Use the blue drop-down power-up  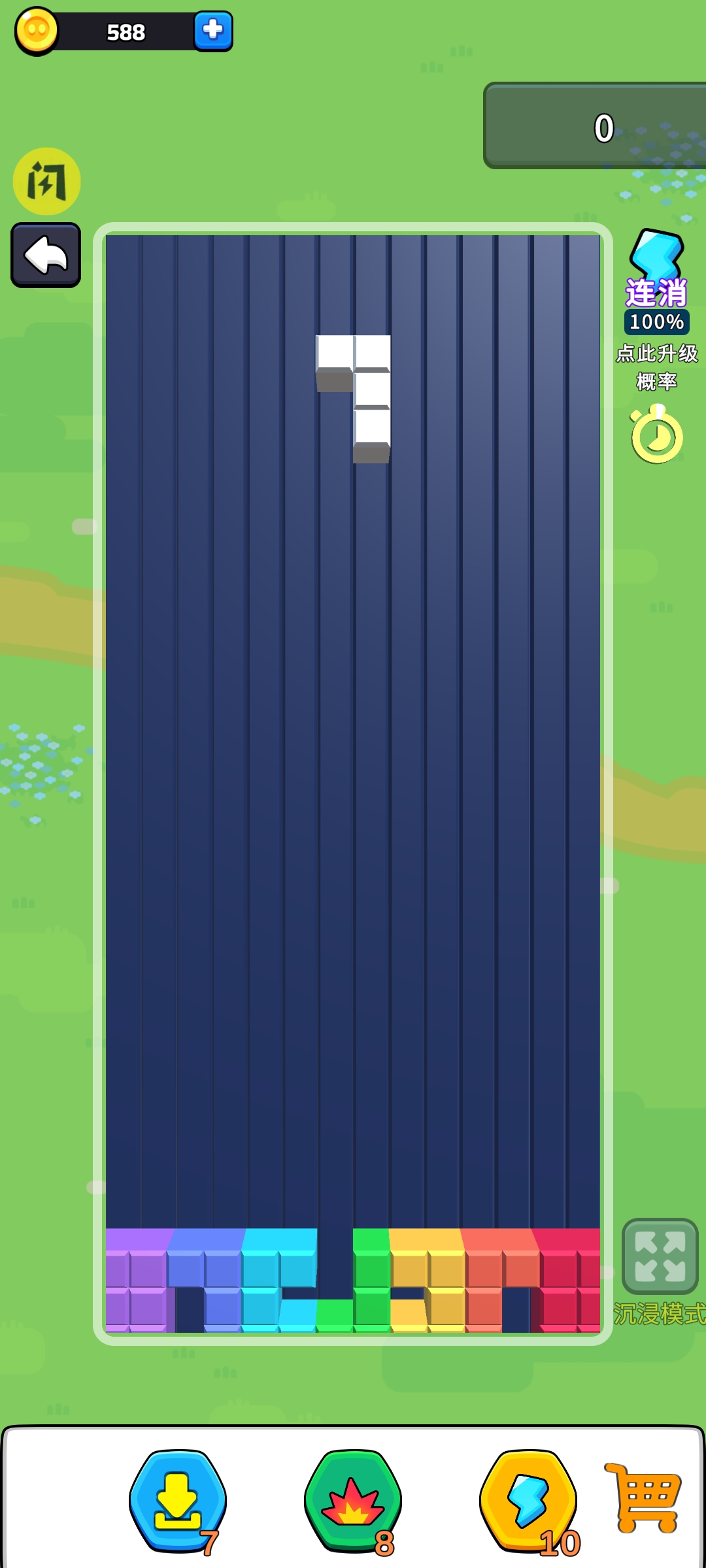point(178,1499)
